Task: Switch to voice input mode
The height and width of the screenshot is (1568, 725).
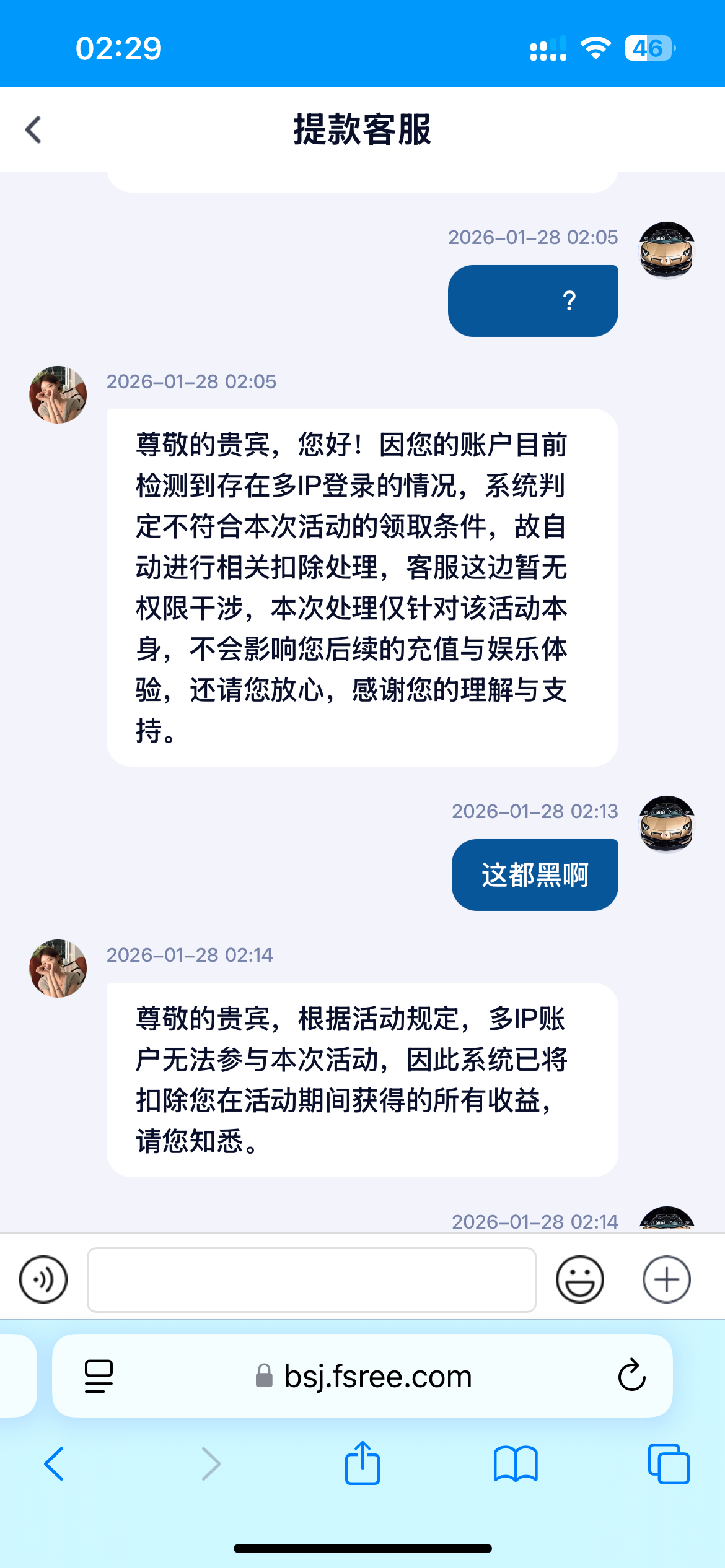Action: 43,1279
